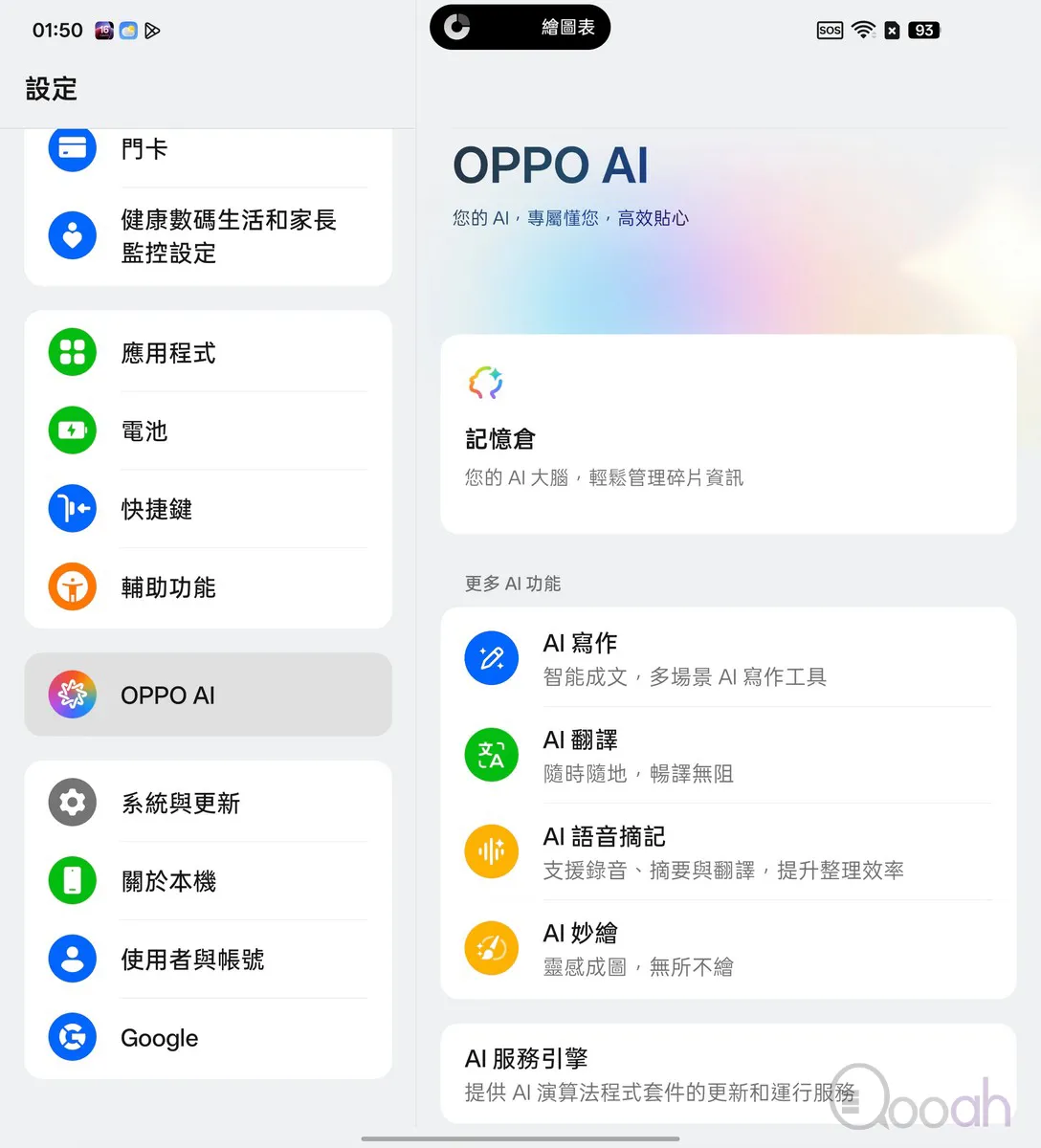Select OPPO AI in the settings list

coord(208,695)
